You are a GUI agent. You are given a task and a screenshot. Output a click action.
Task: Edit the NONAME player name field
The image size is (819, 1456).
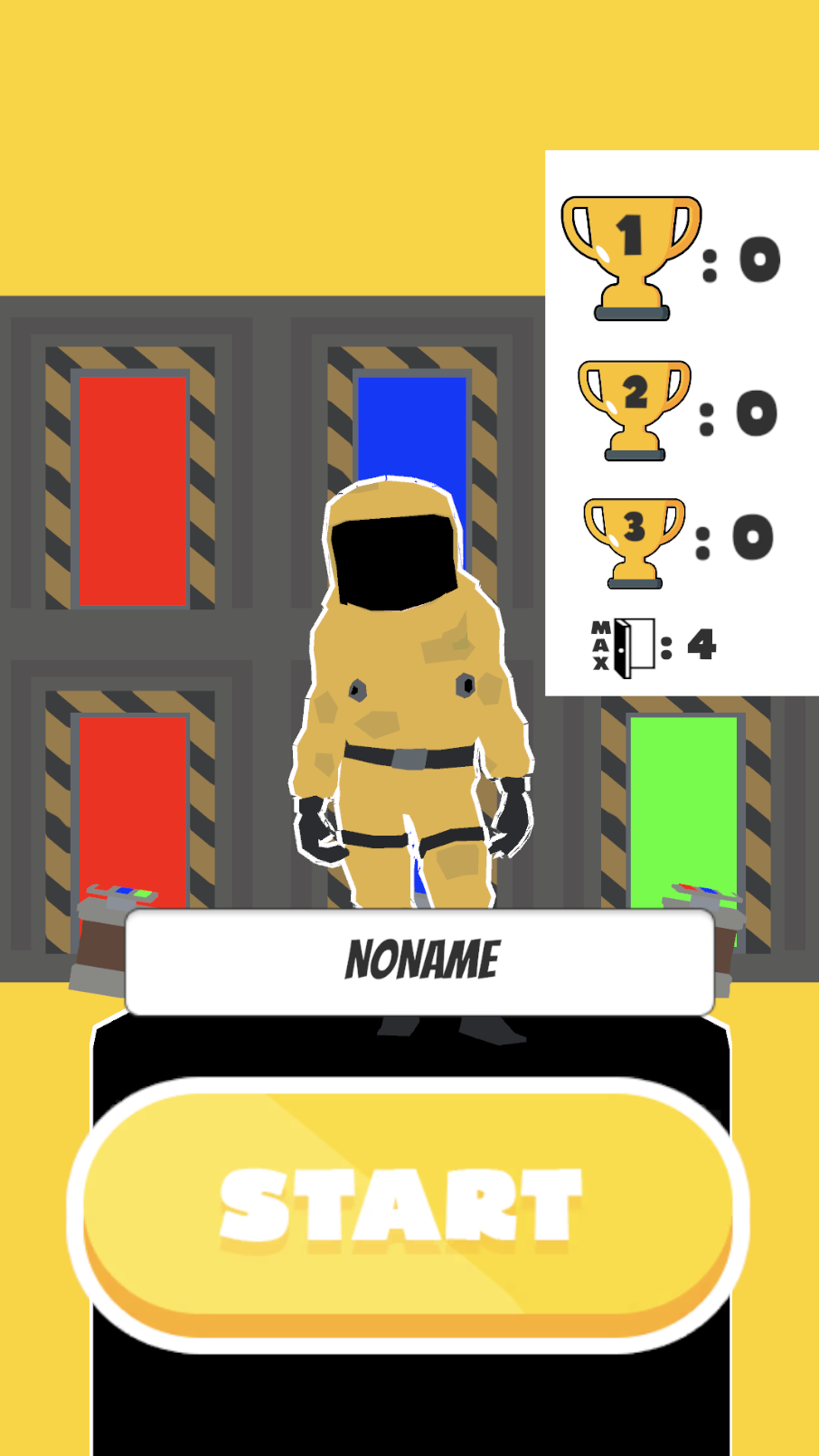(420, 961)
